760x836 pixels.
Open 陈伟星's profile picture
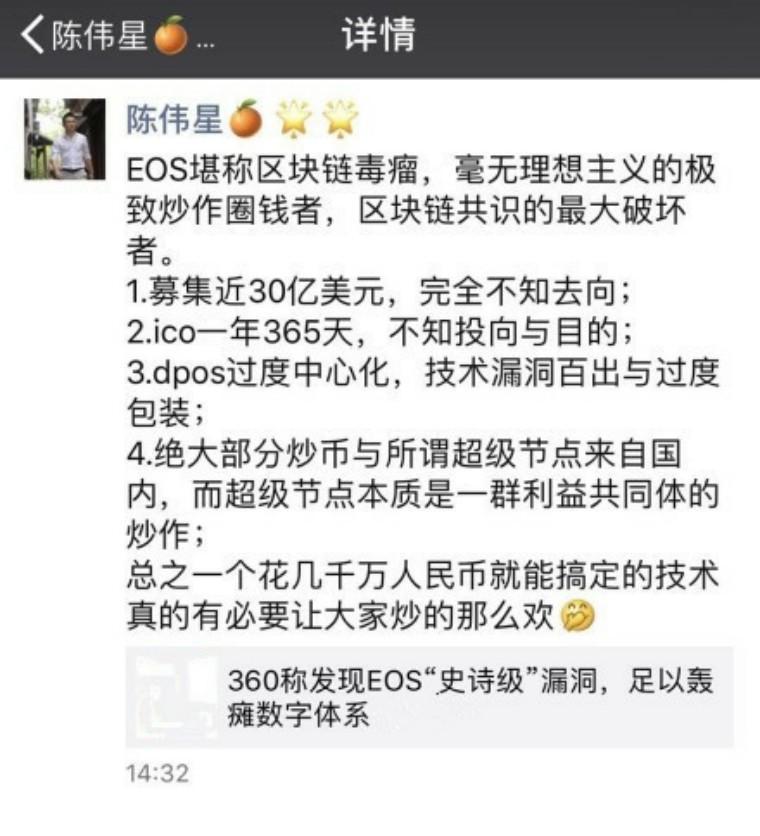(65, 139)
